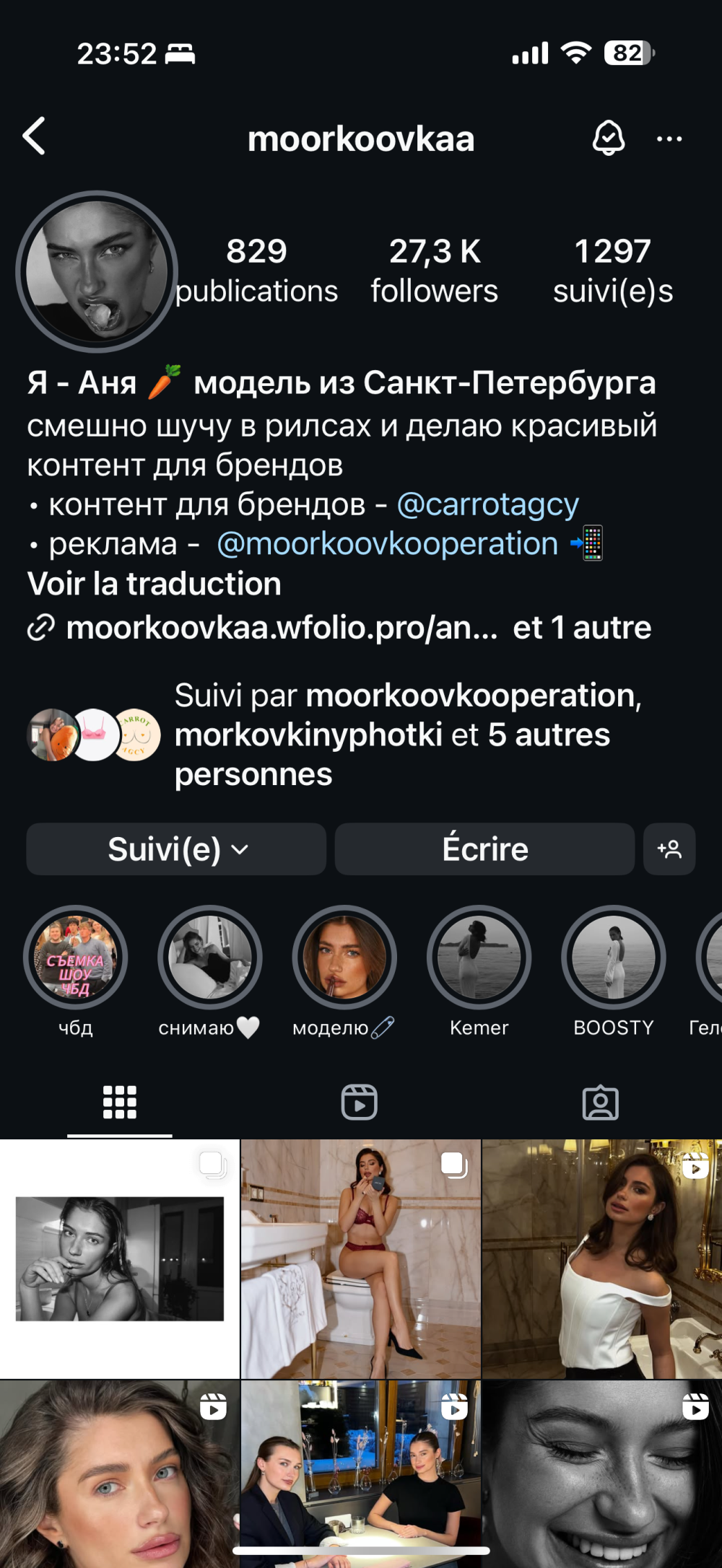722x1568 pixels.
Task: Switch to the tagged photos tab
Action: click(600, 1103)
